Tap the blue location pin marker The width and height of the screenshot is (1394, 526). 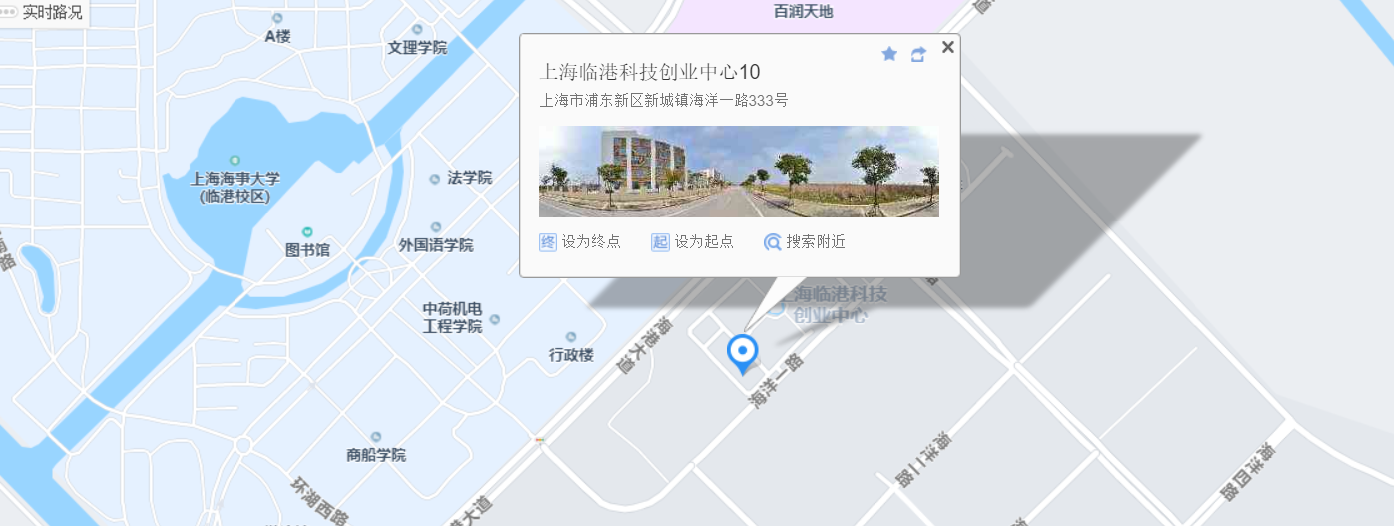click(742, 352)
